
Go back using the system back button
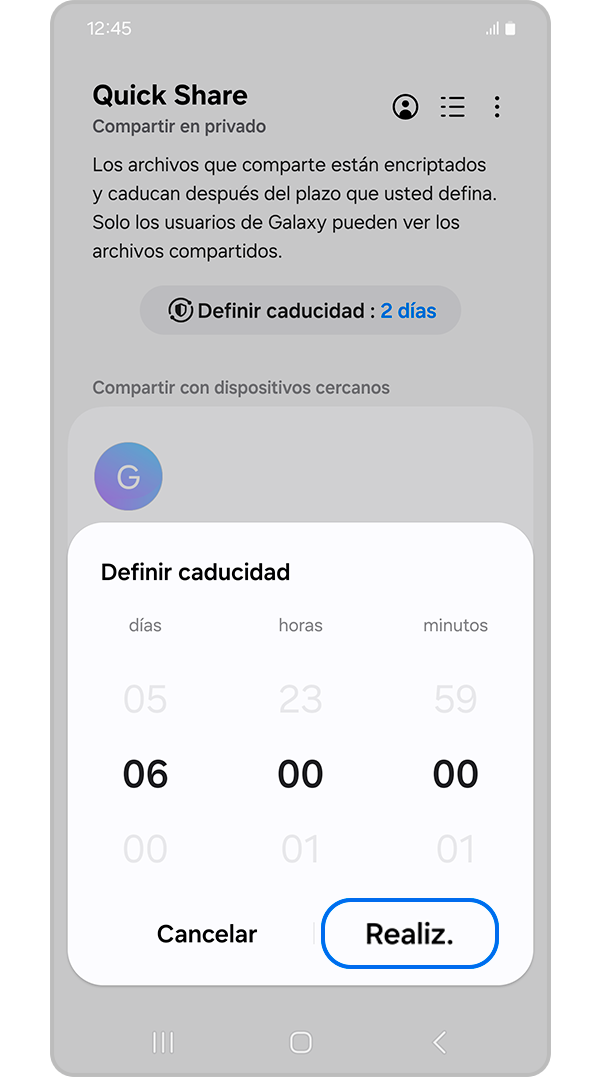pyautogui.click(x=439, y=1042)
